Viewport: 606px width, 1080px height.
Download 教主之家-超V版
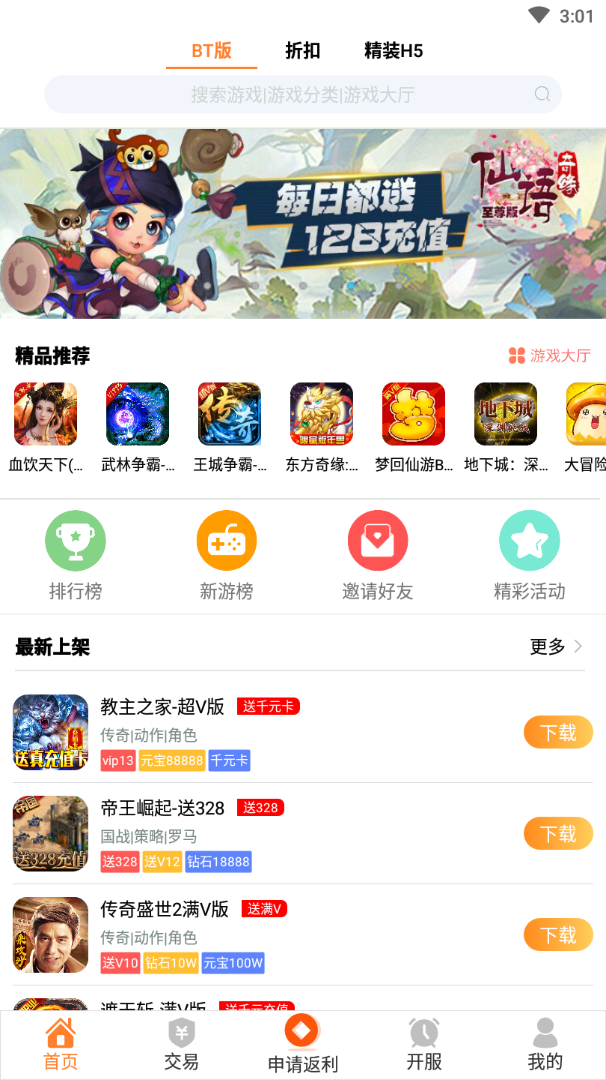click(x=558, y=733)
